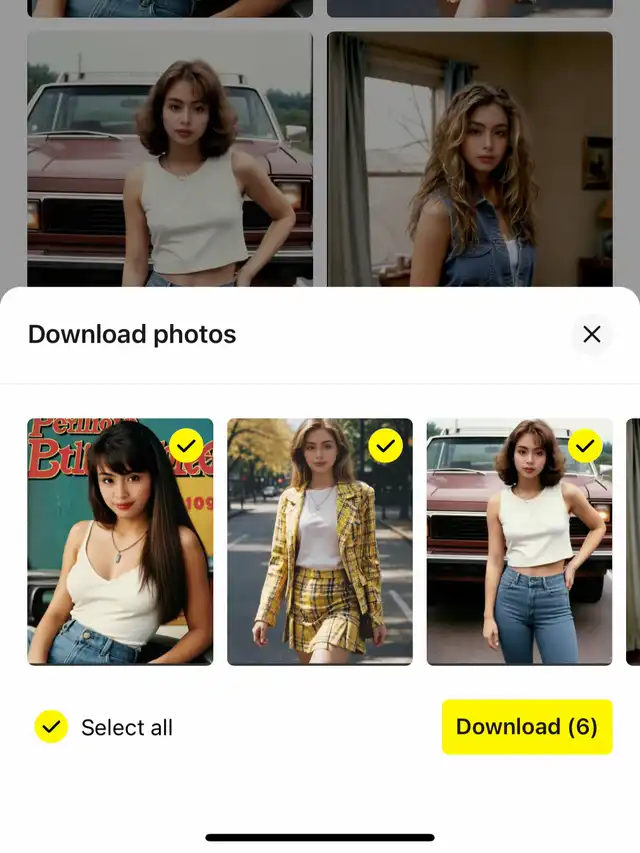Image resolution: width=640 pixels, height=853 pixels.
Task: Deselect the photo with white top and jeans
Action: coord(585,445)
